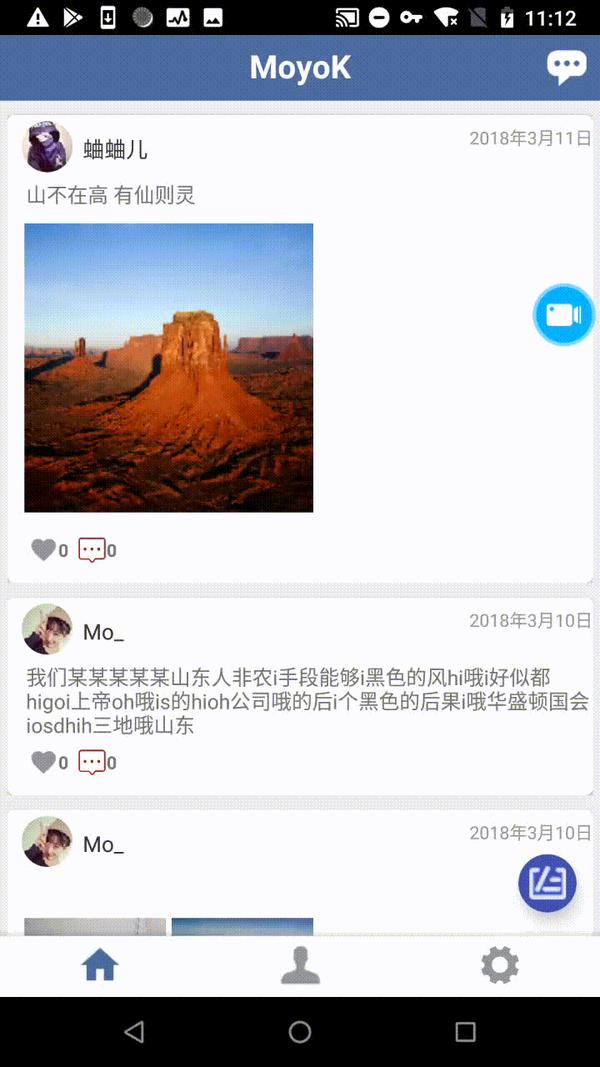Image resolution: width=600 pixels, height=1067 pixels.
Task: Compose a new post with edit button
Action: click(x=547, y=883)
